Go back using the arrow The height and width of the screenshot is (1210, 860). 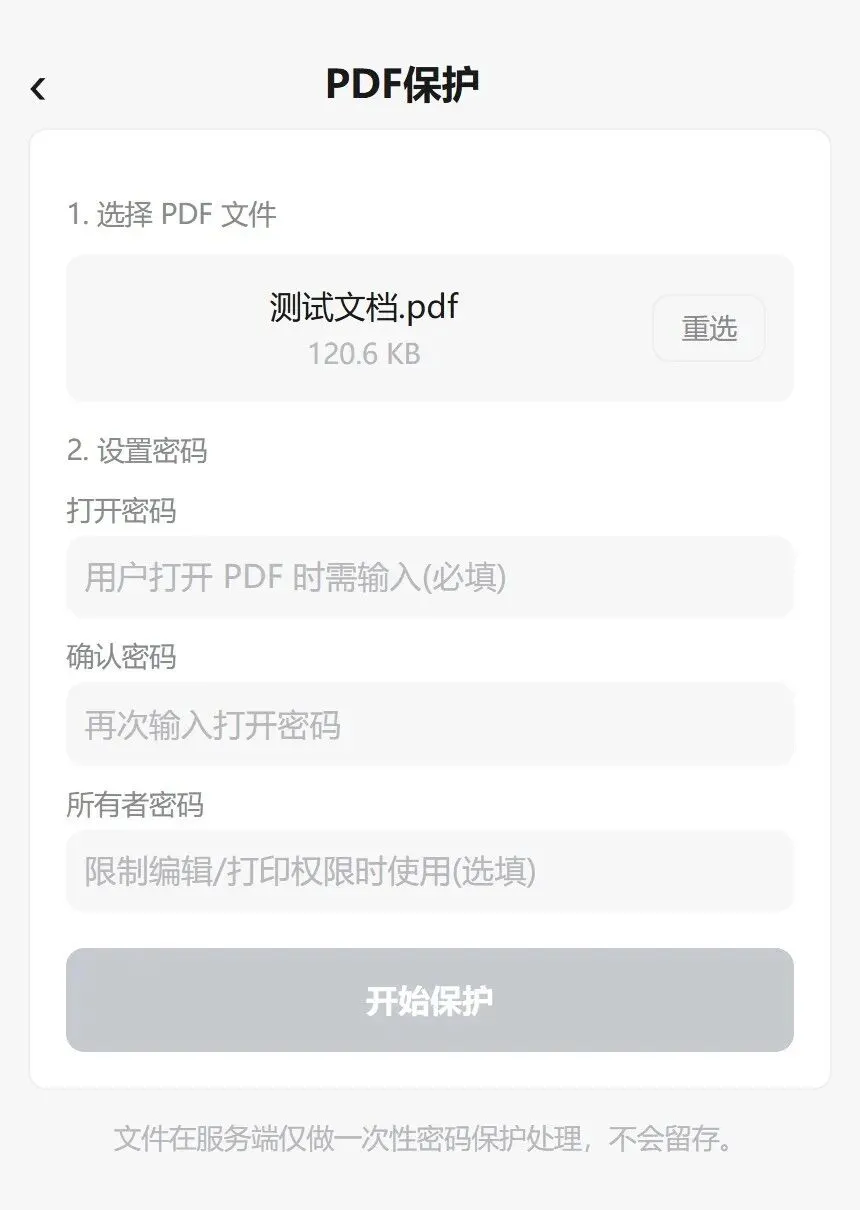[38, 89]
